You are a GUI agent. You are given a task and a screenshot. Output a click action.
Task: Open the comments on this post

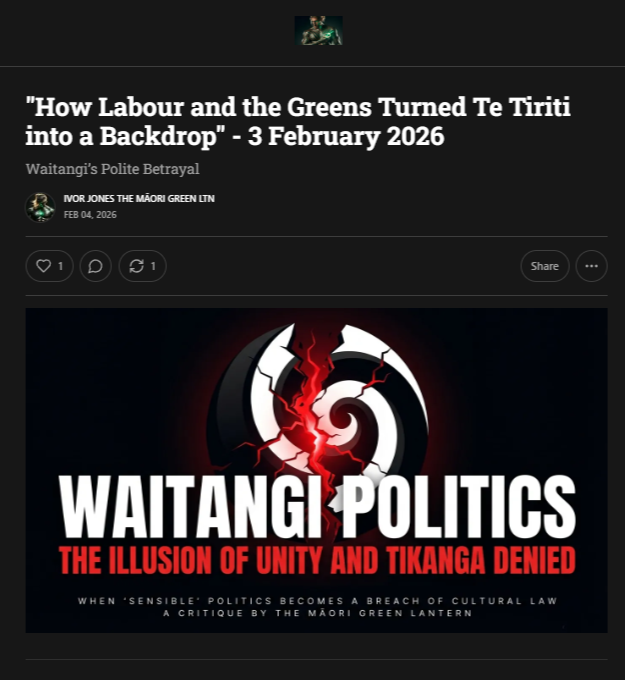pyautogui.click(x=95, y=266)
